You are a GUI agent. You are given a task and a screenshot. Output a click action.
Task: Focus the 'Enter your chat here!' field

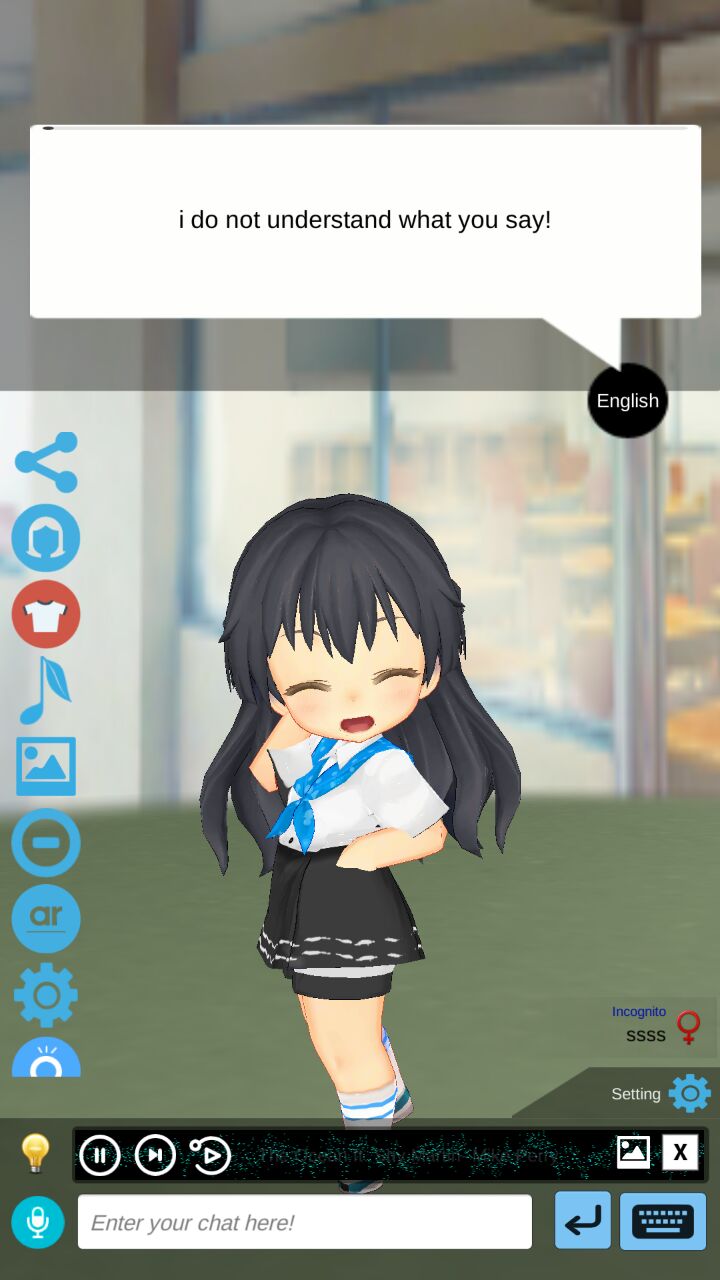(305, 1222)
